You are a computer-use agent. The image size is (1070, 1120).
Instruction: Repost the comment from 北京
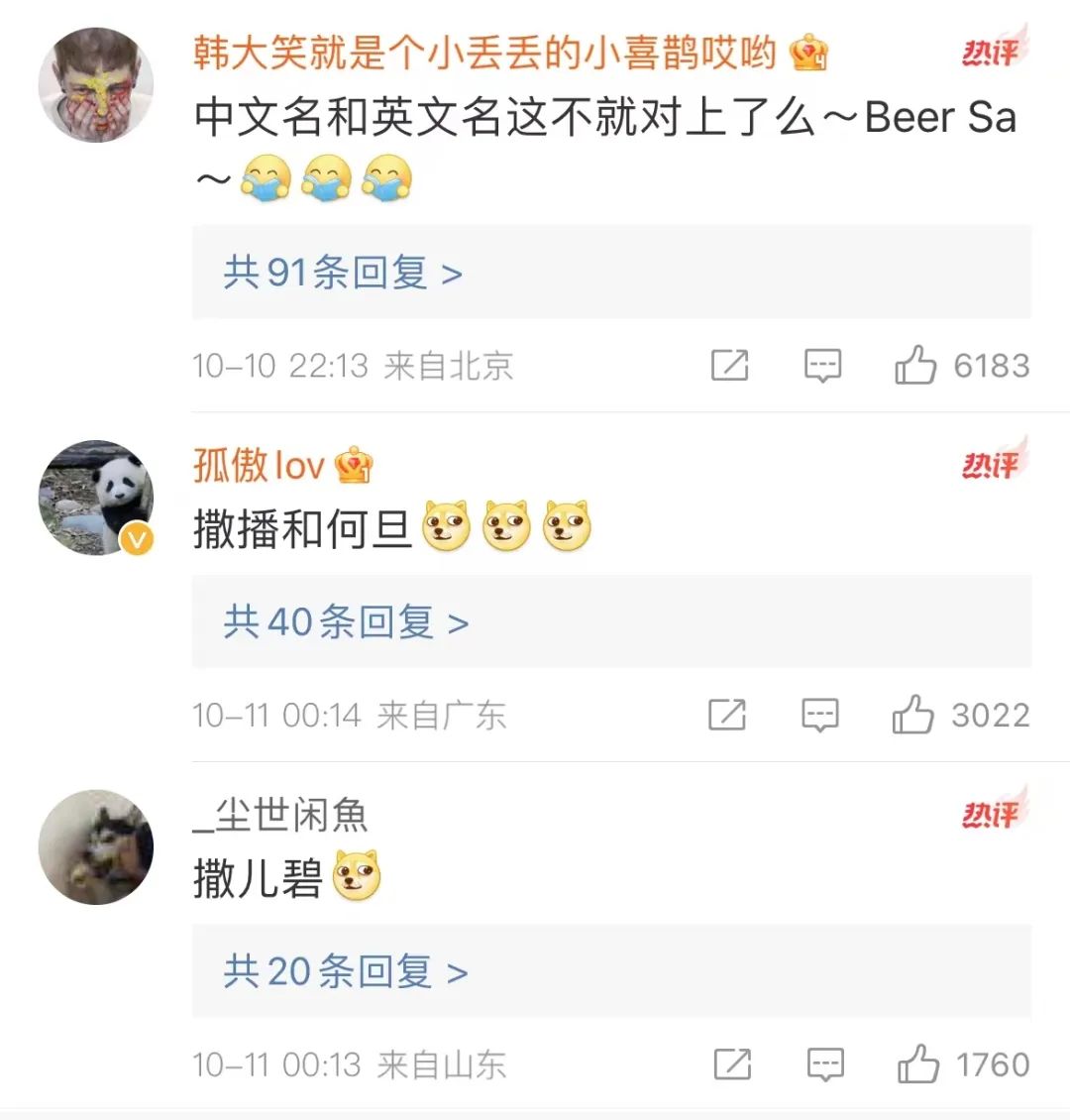pos(730,366)
